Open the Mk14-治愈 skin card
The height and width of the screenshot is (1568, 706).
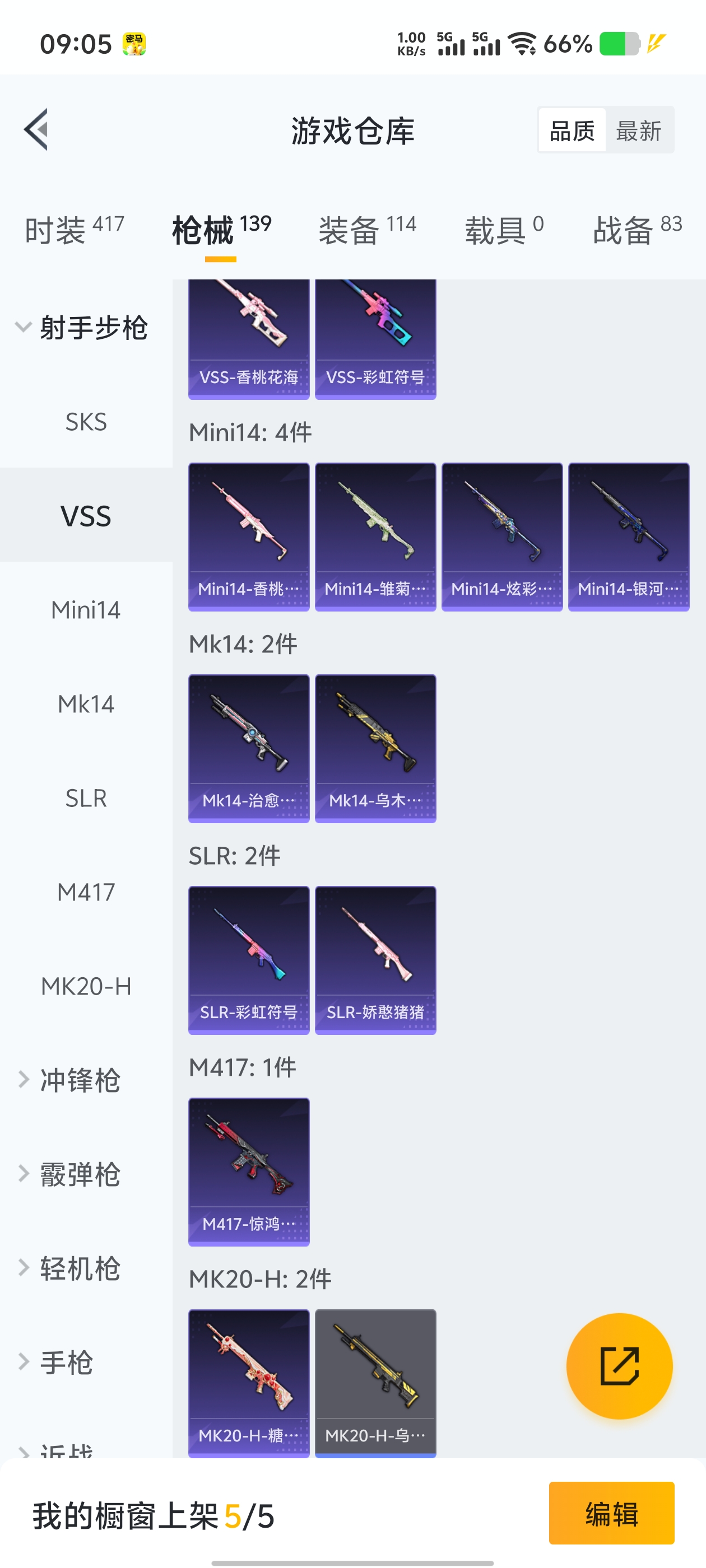(249, 748)
